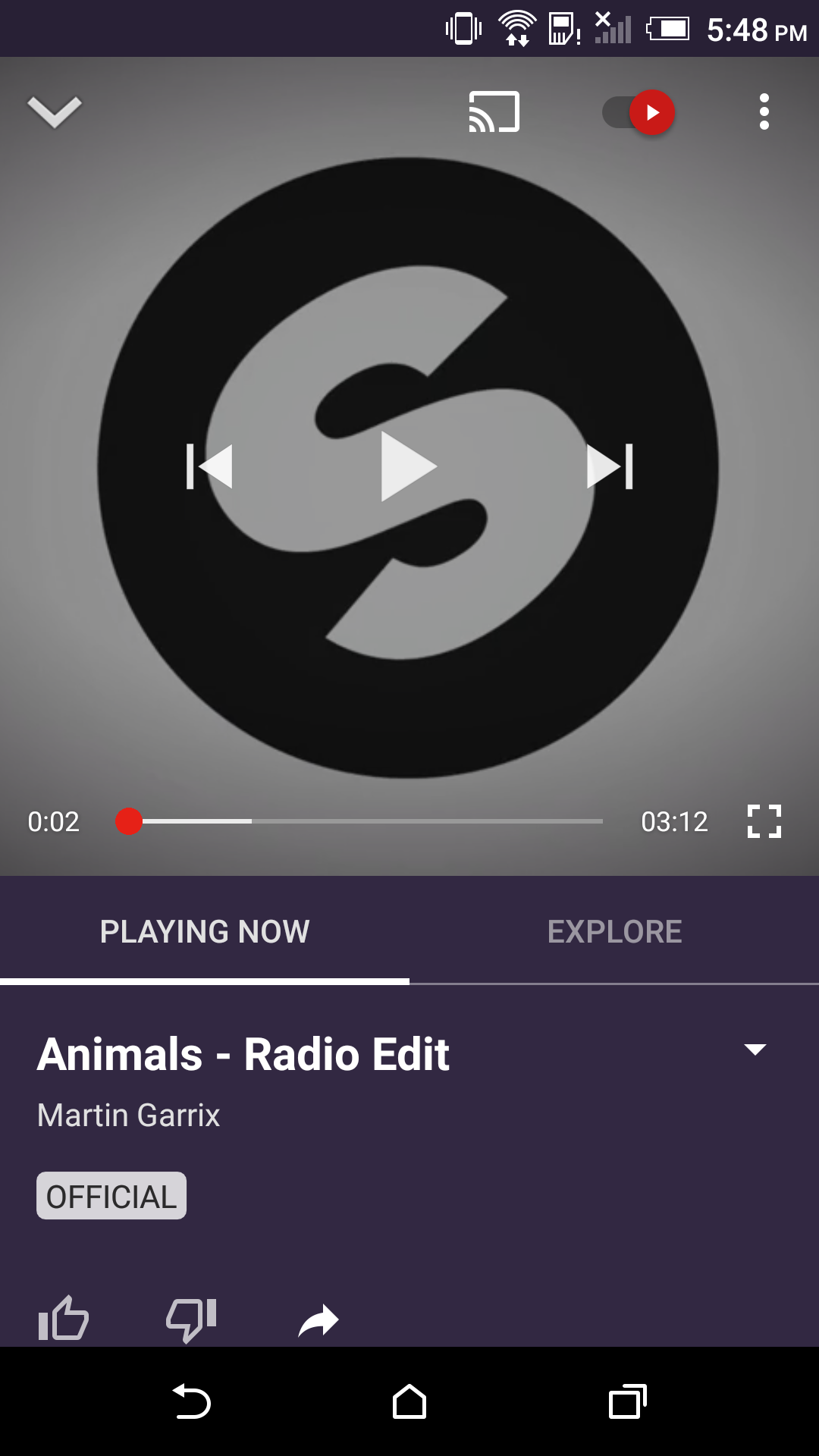The image size is (819, 1456).
Task: Tap the red seek bar handle
Action: pyautogui.click(x=129, y=821)
